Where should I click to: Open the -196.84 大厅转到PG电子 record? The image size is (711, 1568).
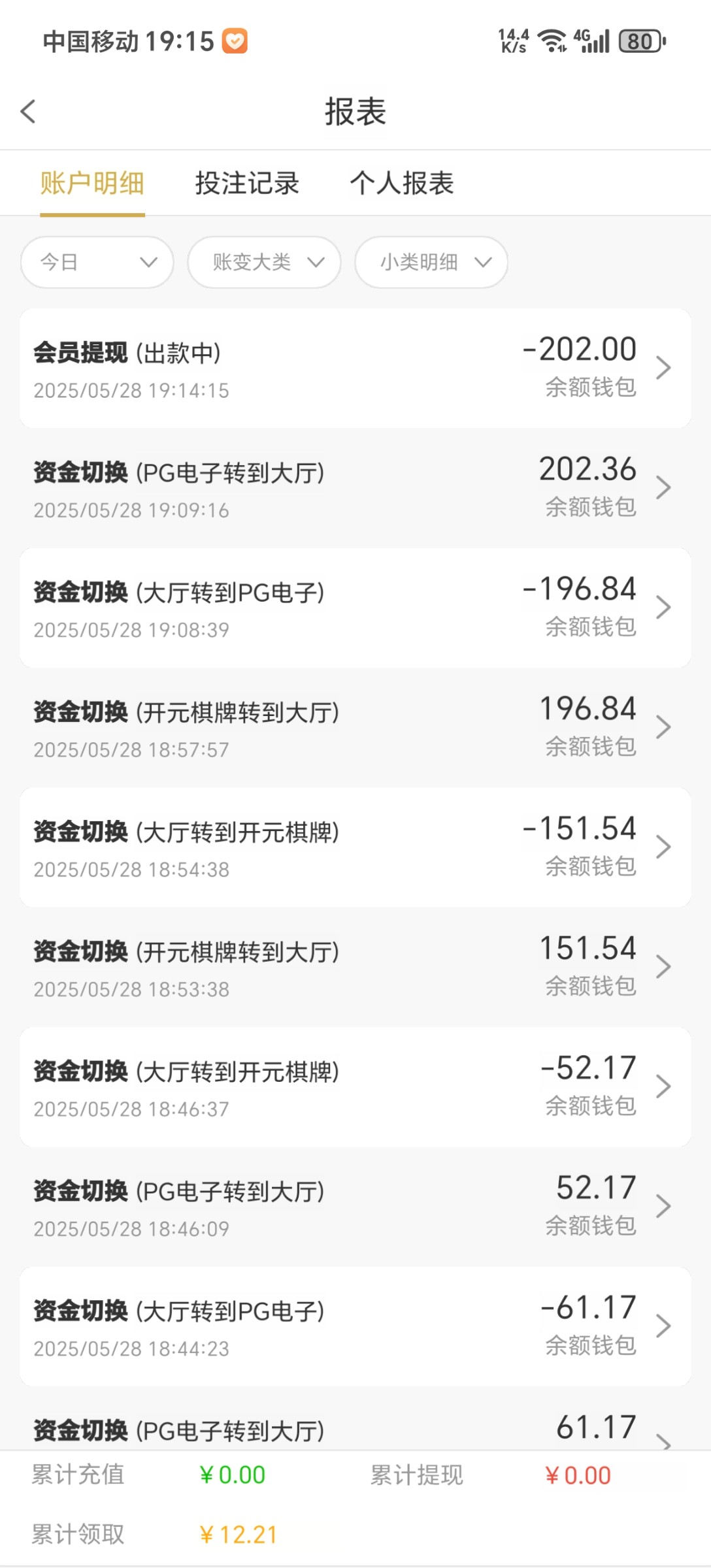coord(355,608)
